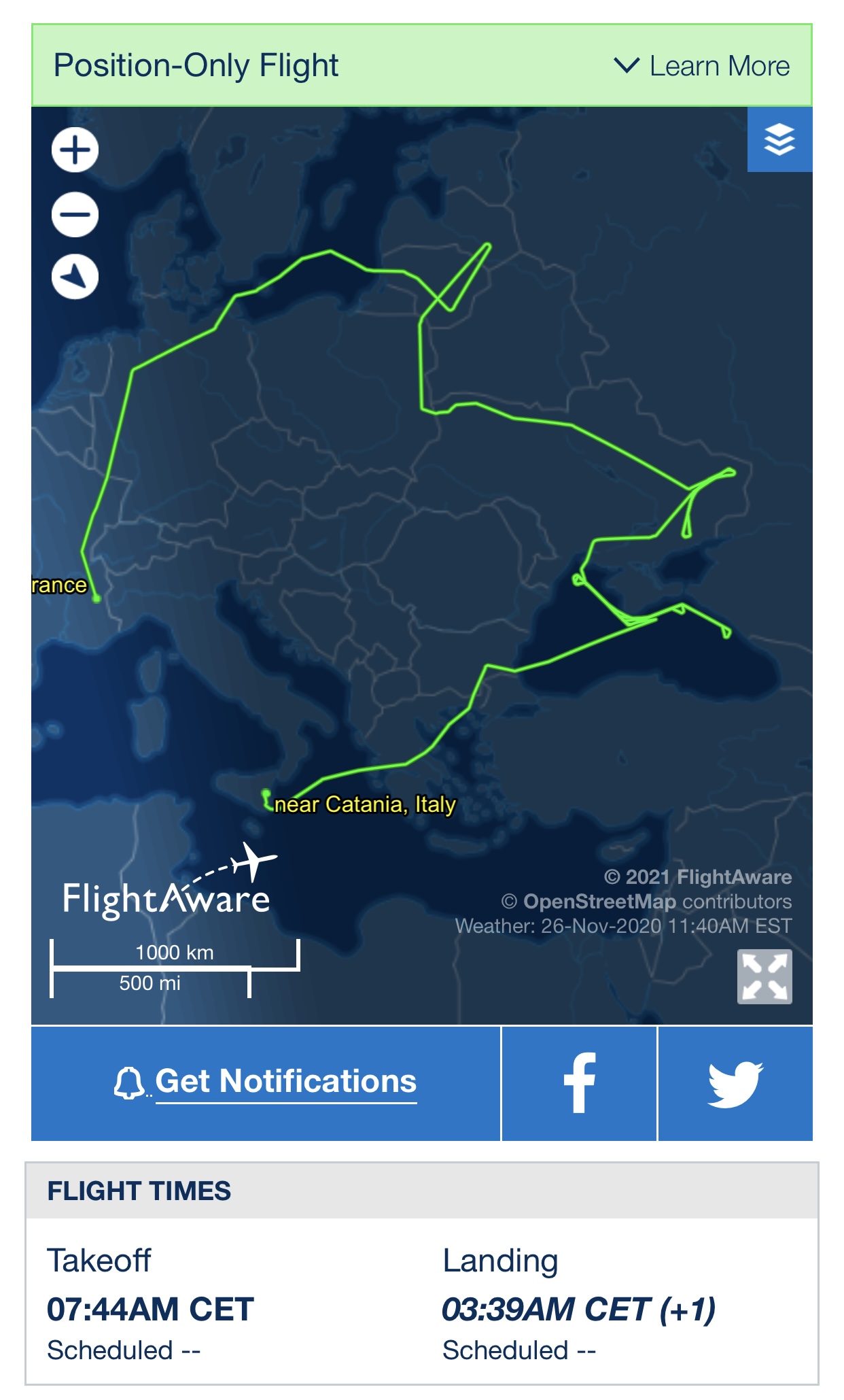Zoom in on the flight map
Viewport: 844px width, 1400px height.
pyautogui.click(x=75, y=150)
